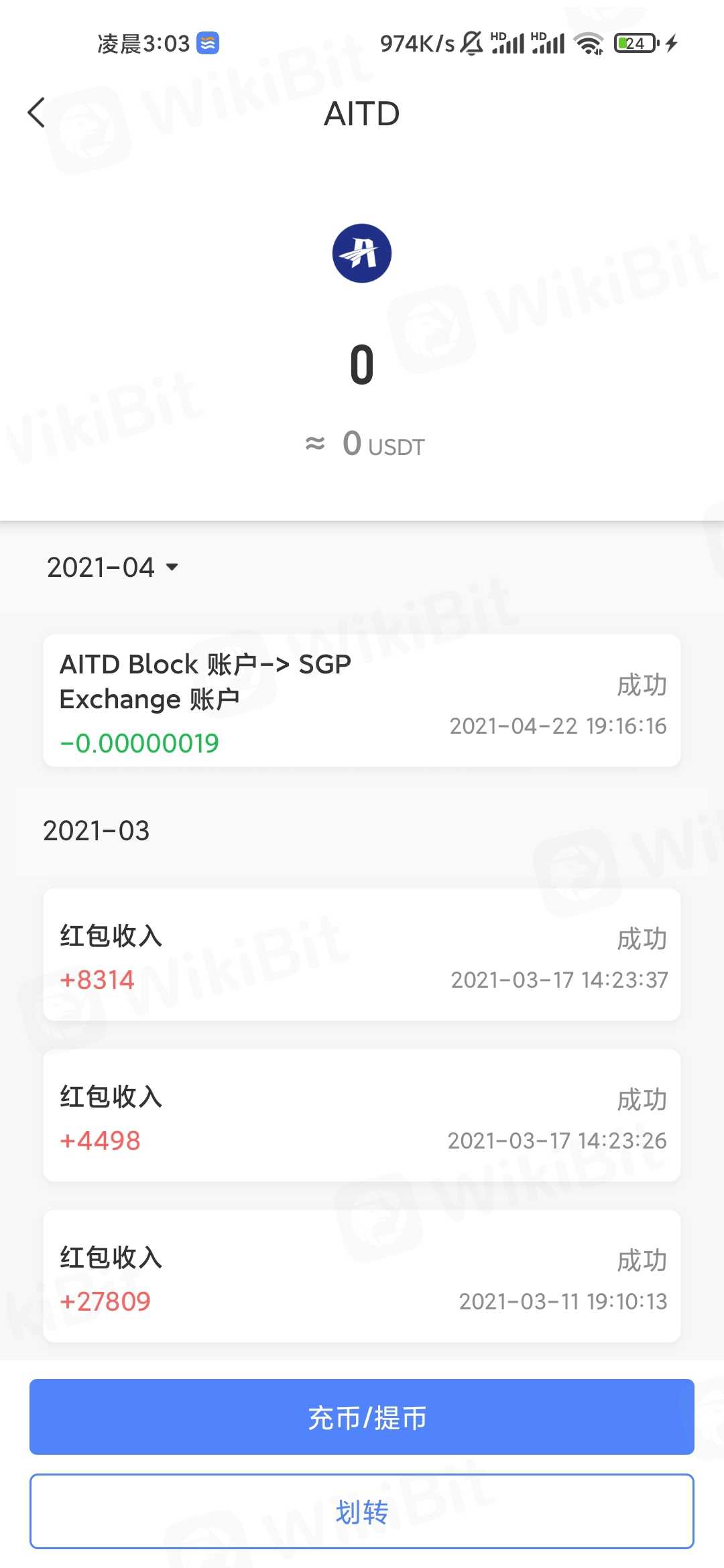Tap the 充币/提币 deposit and withdraw button

pyautogui.click(x=362, y=1417)
